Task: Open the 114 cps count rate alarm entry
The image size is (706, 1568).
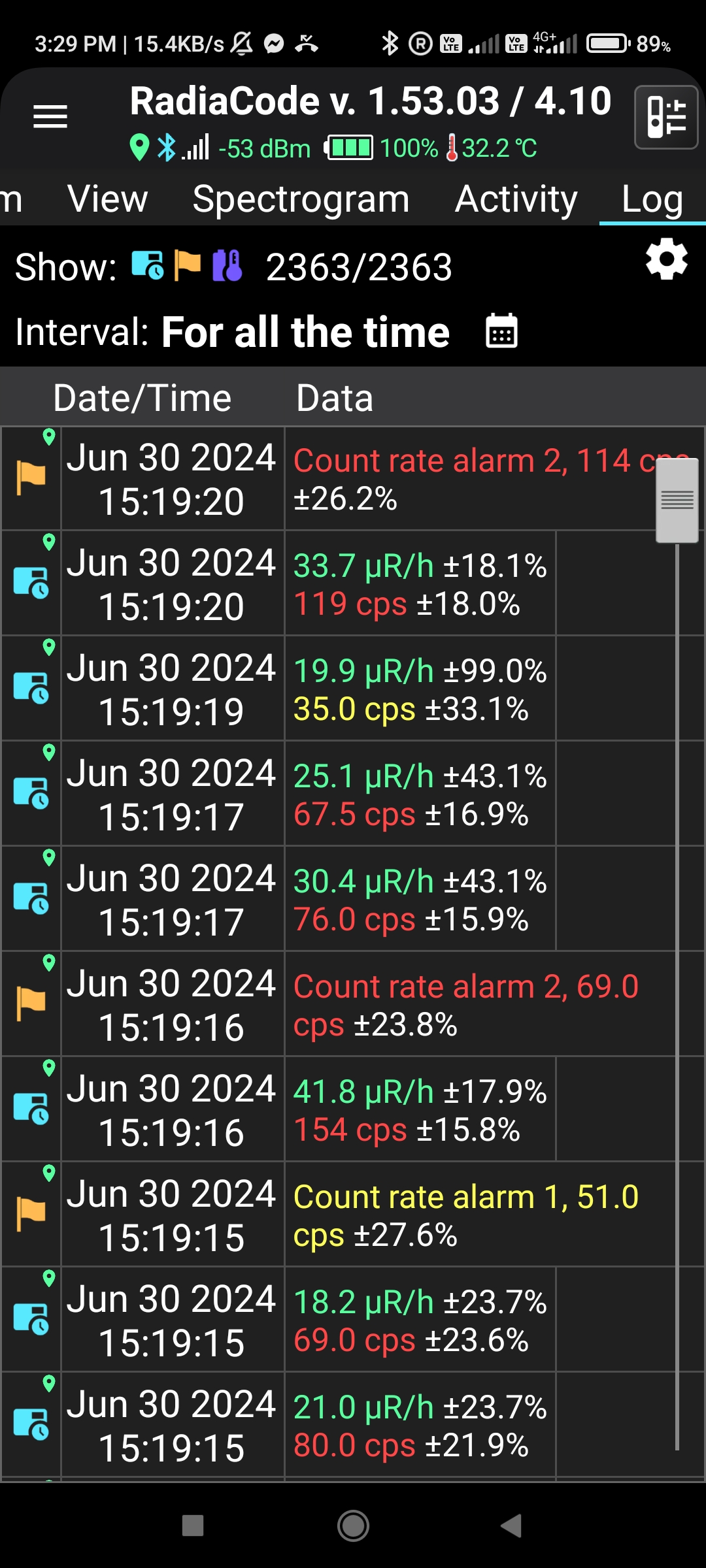Action: coord(353,479)
